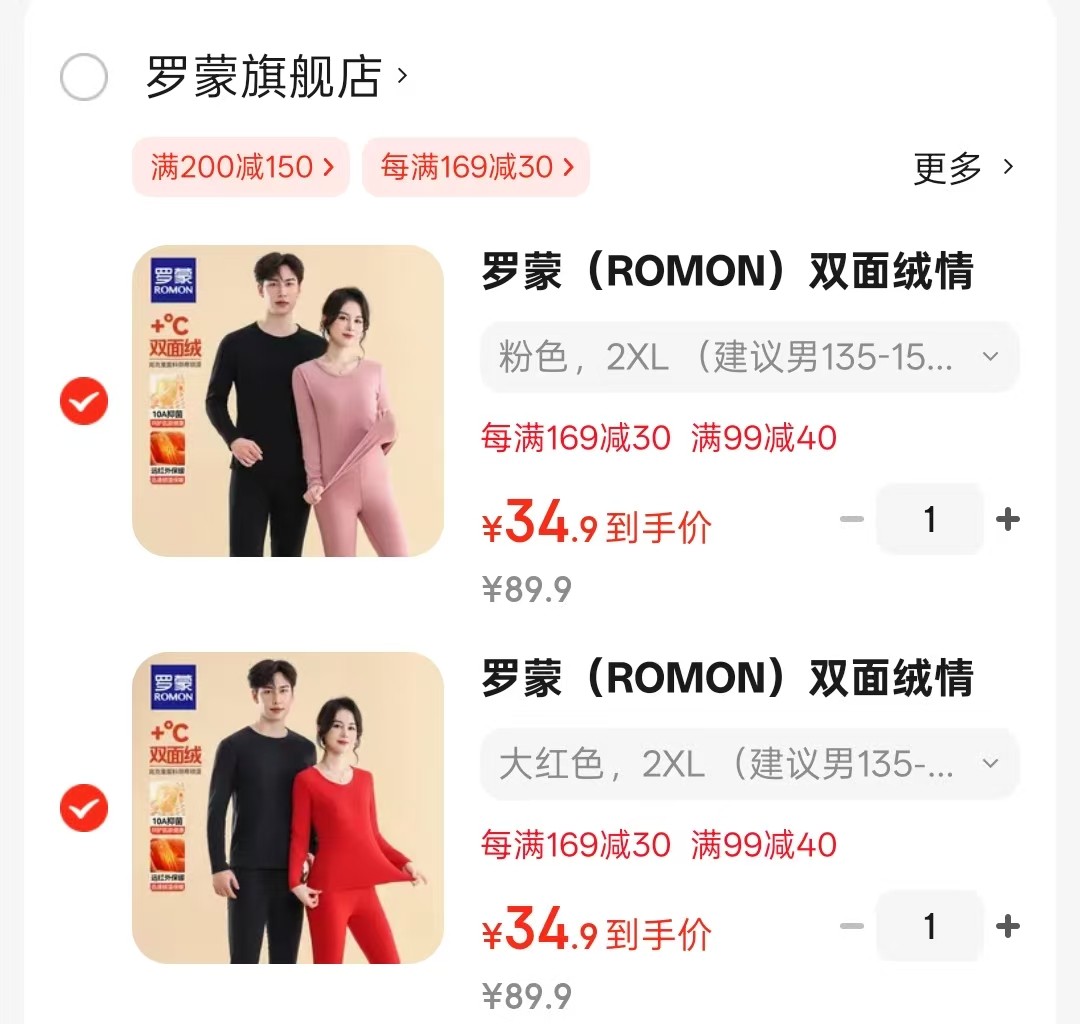Open the 大红色 product image
1080x1024 pixels.
(x=288, y=808)
